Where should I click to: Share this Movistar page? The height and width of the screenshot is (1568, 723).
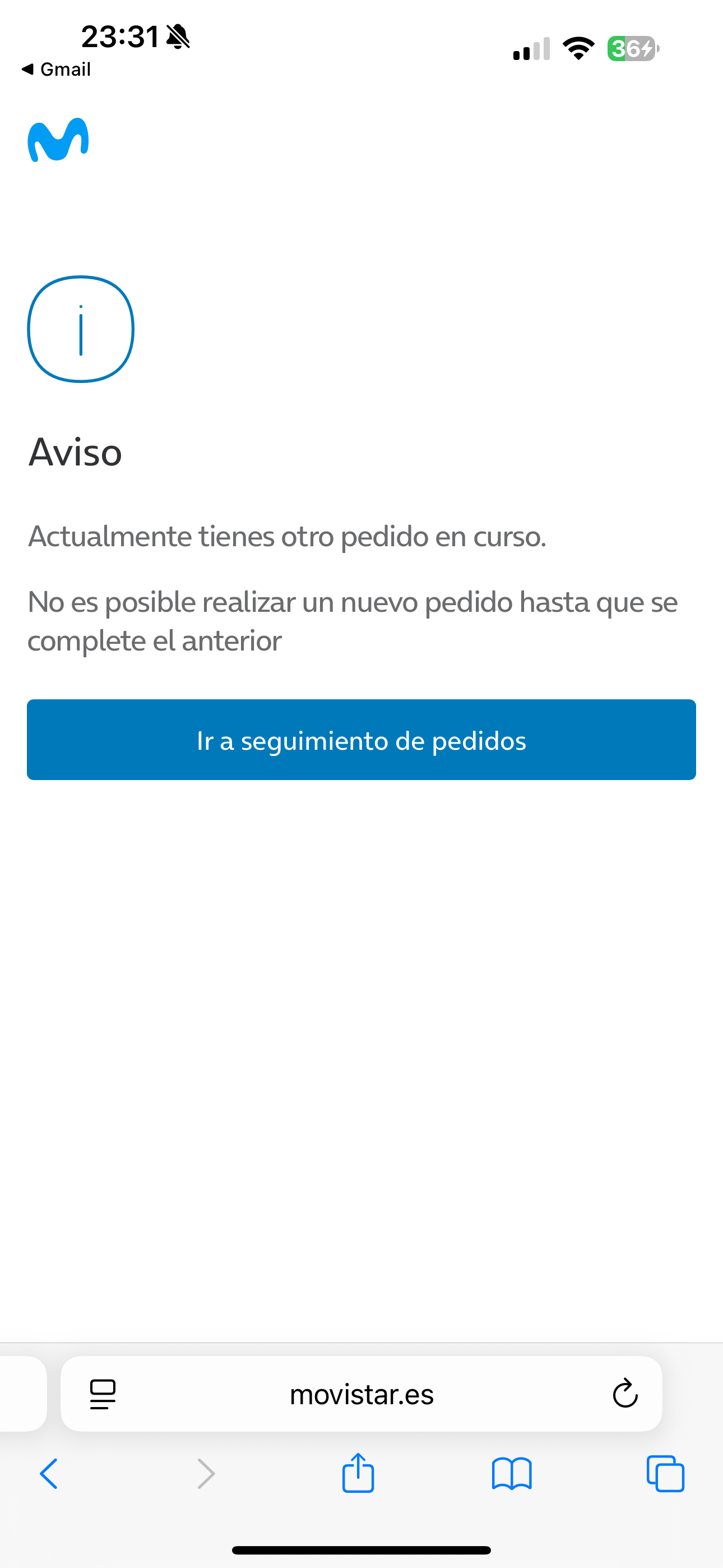tap(358, 1474)
